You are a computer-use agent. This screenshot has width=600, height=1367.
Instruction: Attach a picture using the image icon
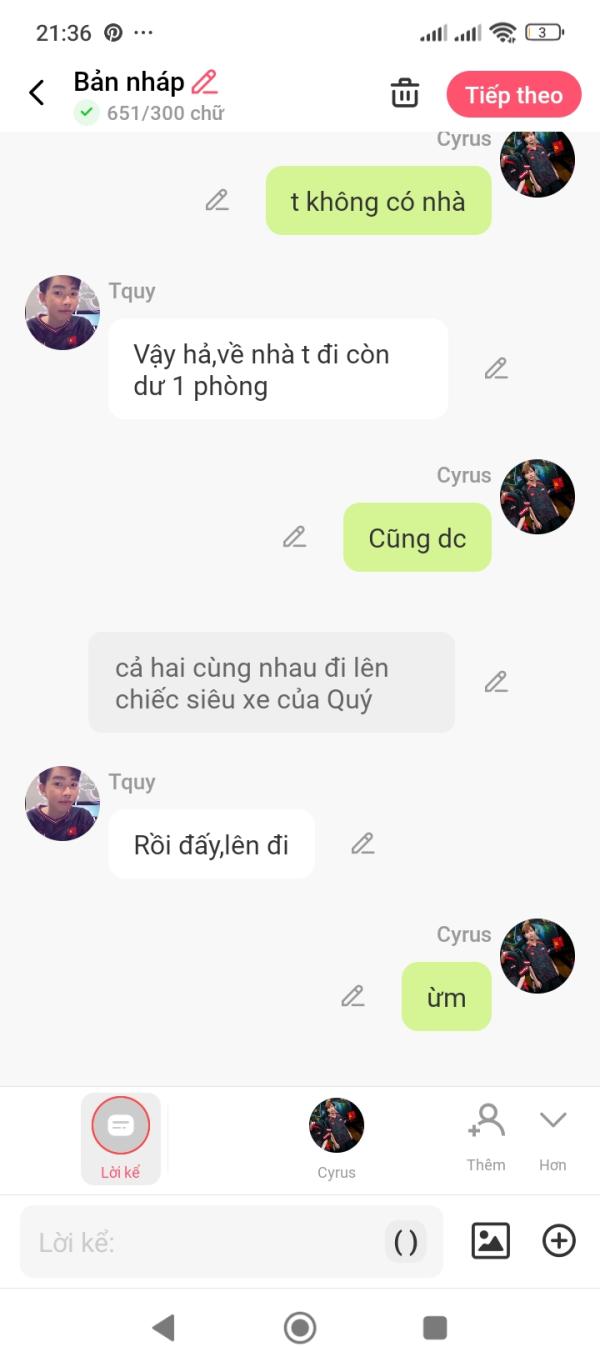491,1241
